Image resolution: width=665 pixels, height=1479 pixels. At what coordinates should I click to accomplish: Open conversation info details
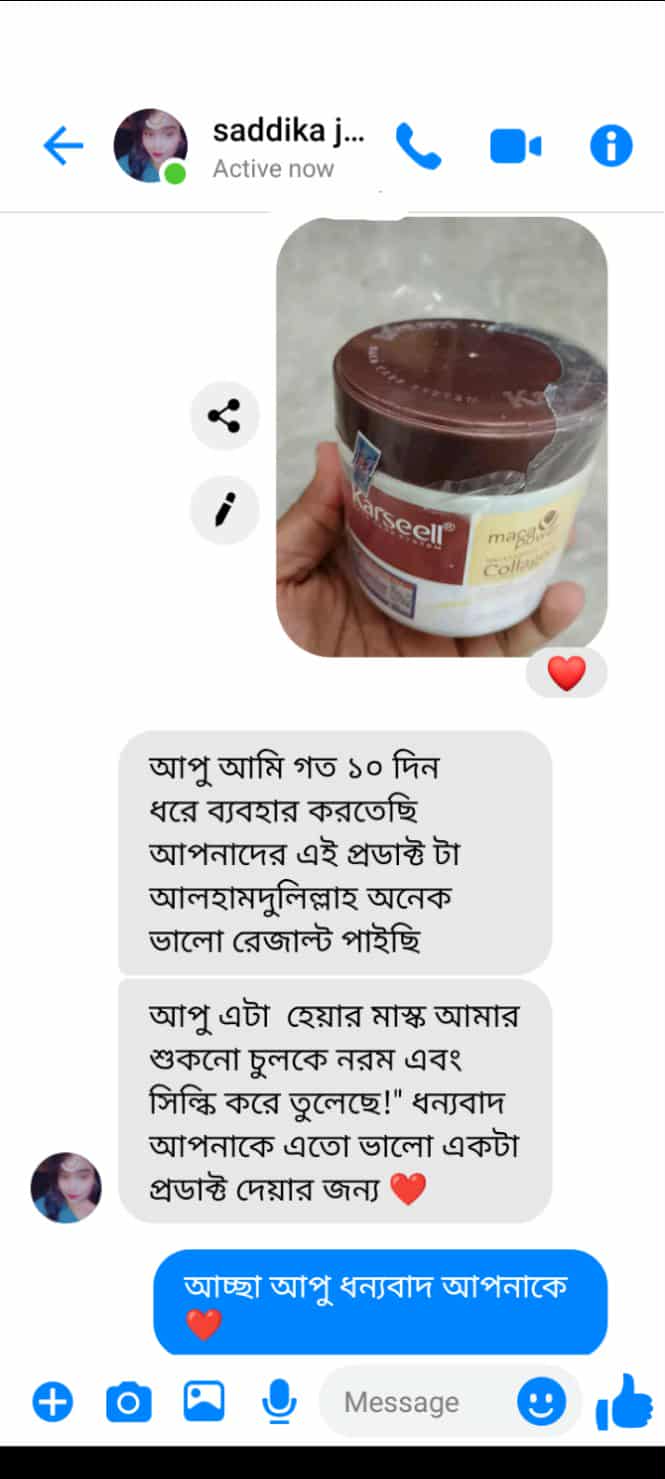611,147
